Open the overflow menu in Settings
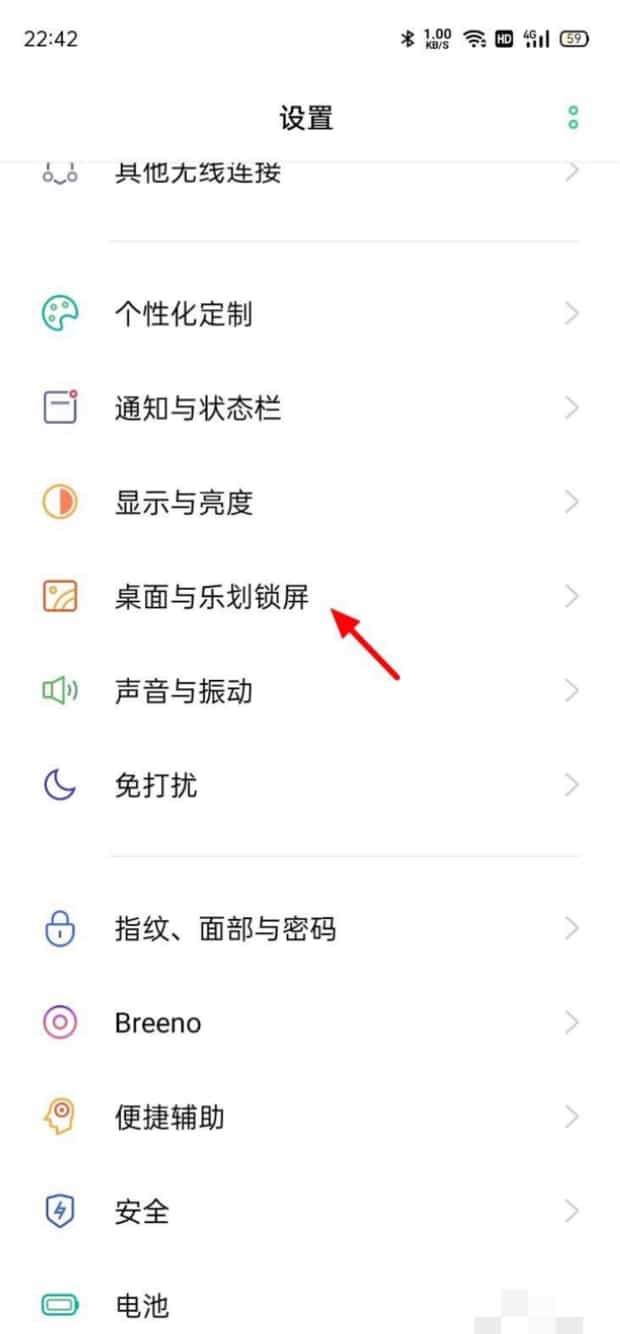 (x=573, y=117)
